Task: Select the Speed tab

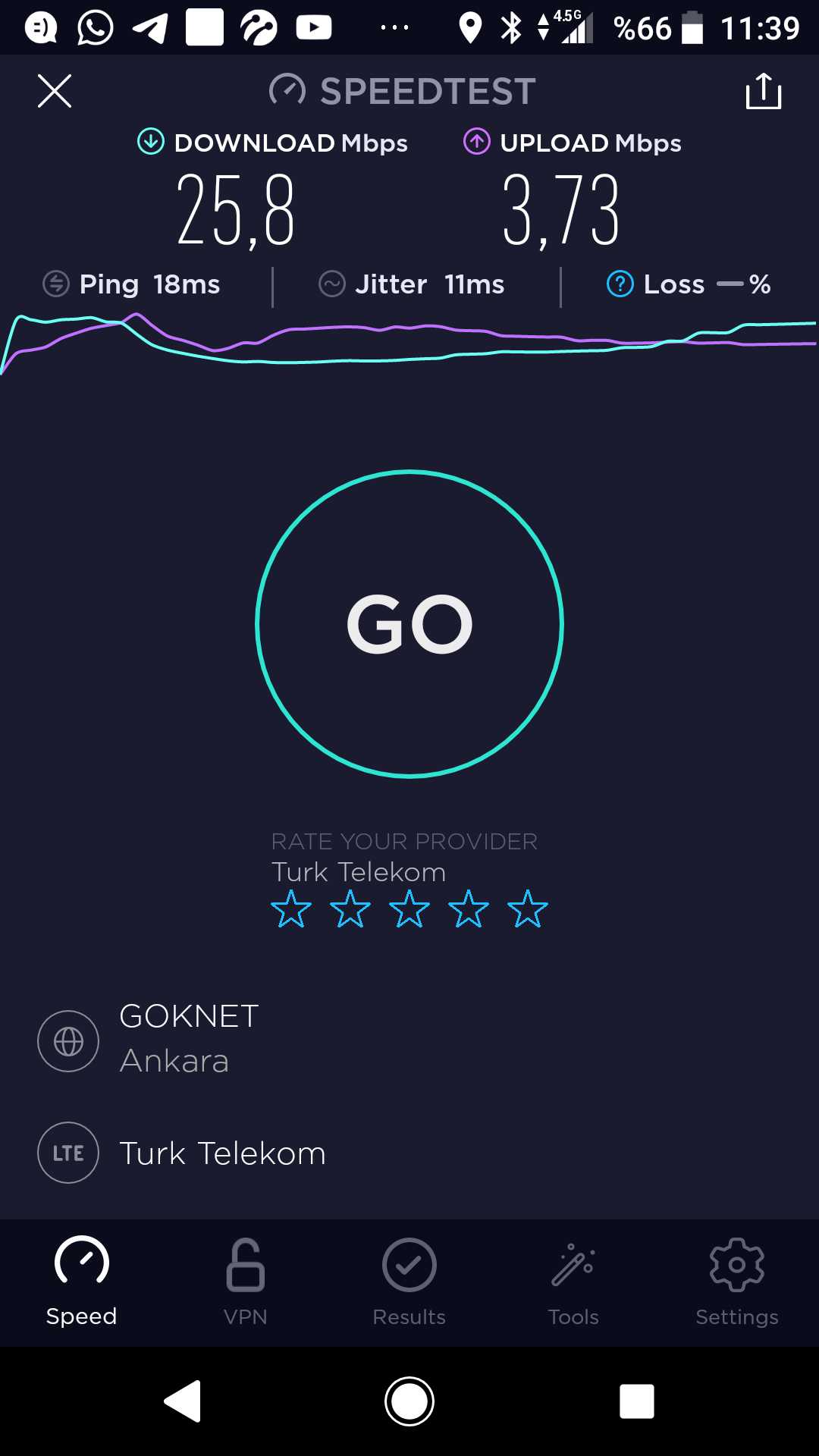Action: click(82, 1283)
